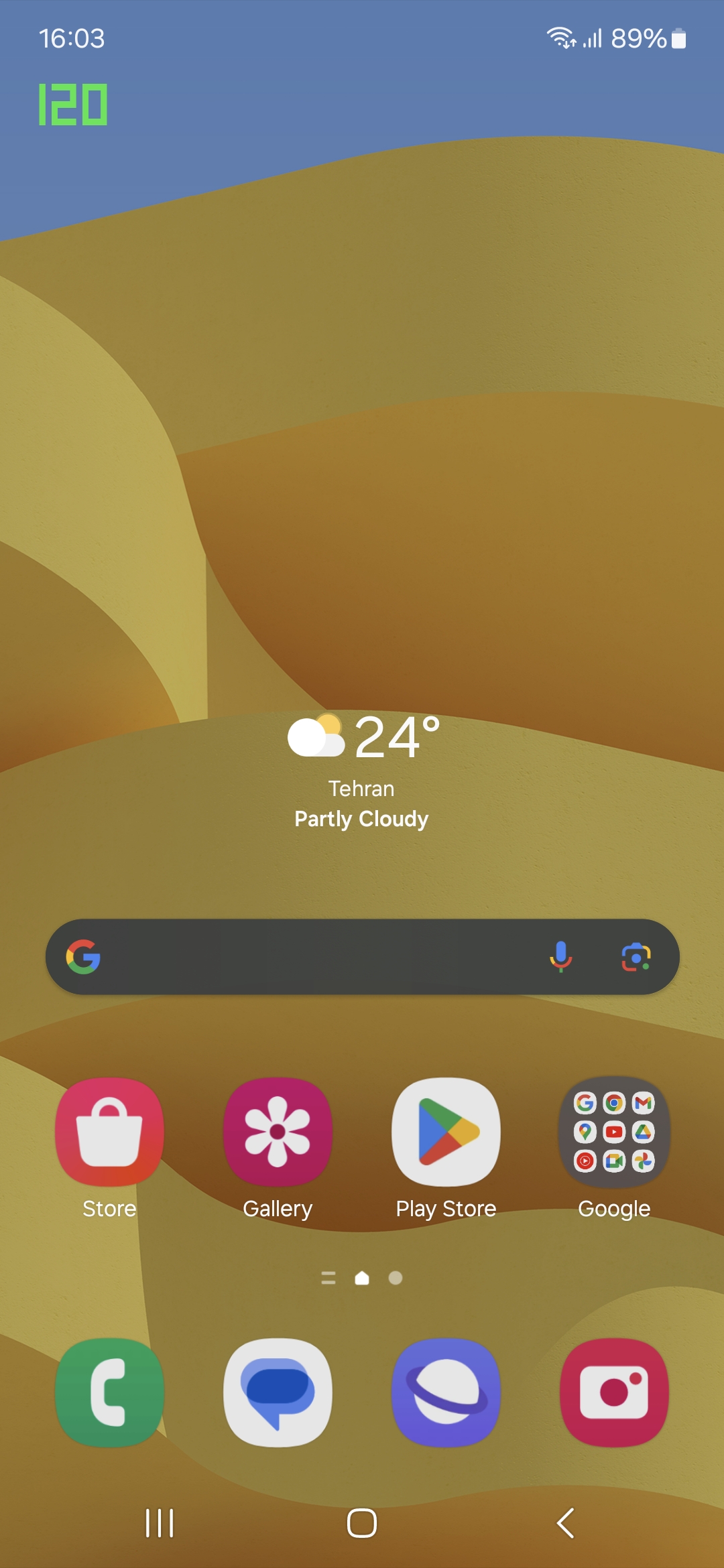The width and height of the screenshot is (724, 1568).
Task: Open Google Lens from the search bar
Action: pyautogui.click(x=636, y=957)
